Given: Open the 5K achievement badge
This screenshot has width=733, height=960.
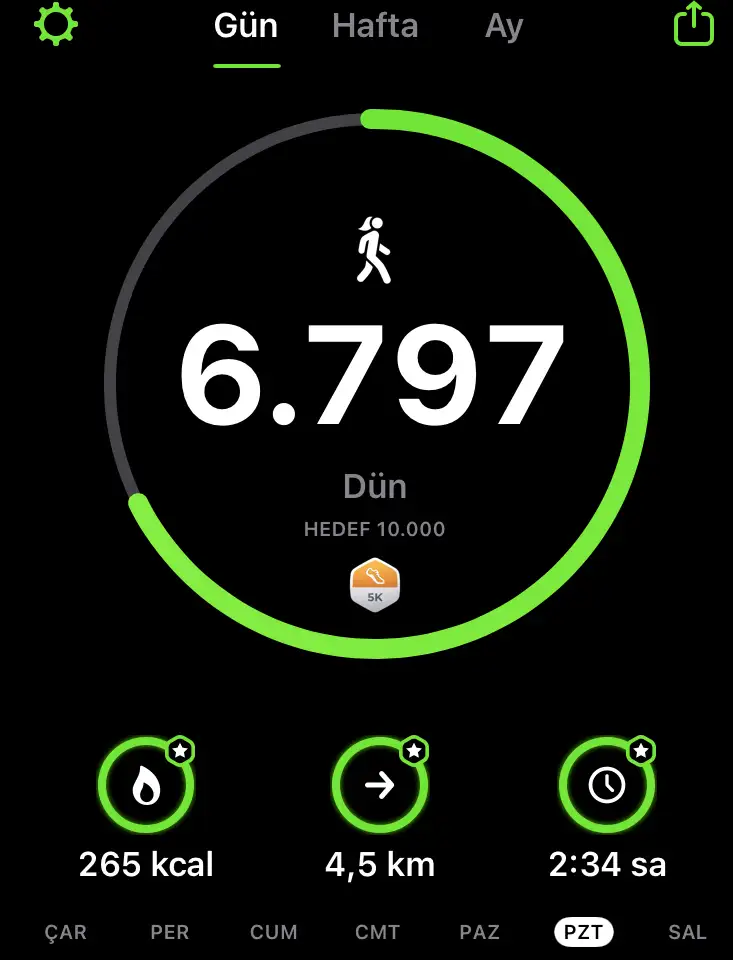Looking at the screenshot, I should click(374, 584).
